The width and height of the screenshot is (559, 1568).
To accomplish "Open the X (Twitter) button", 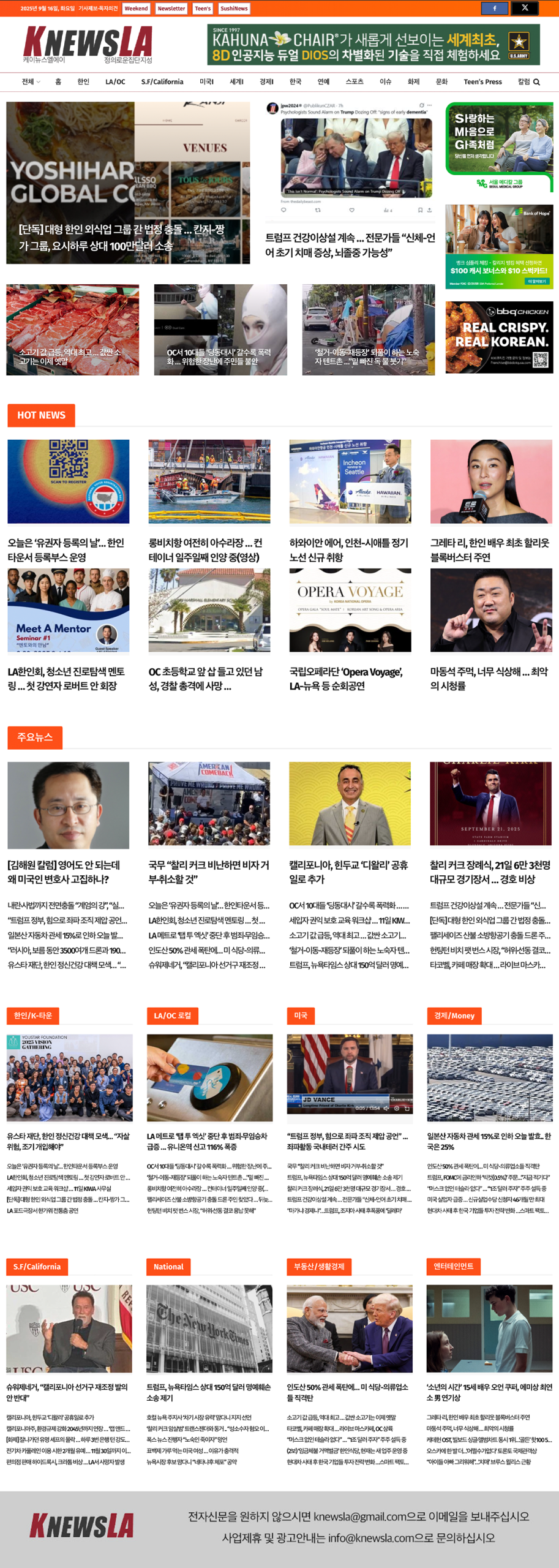I will (524, 8).
